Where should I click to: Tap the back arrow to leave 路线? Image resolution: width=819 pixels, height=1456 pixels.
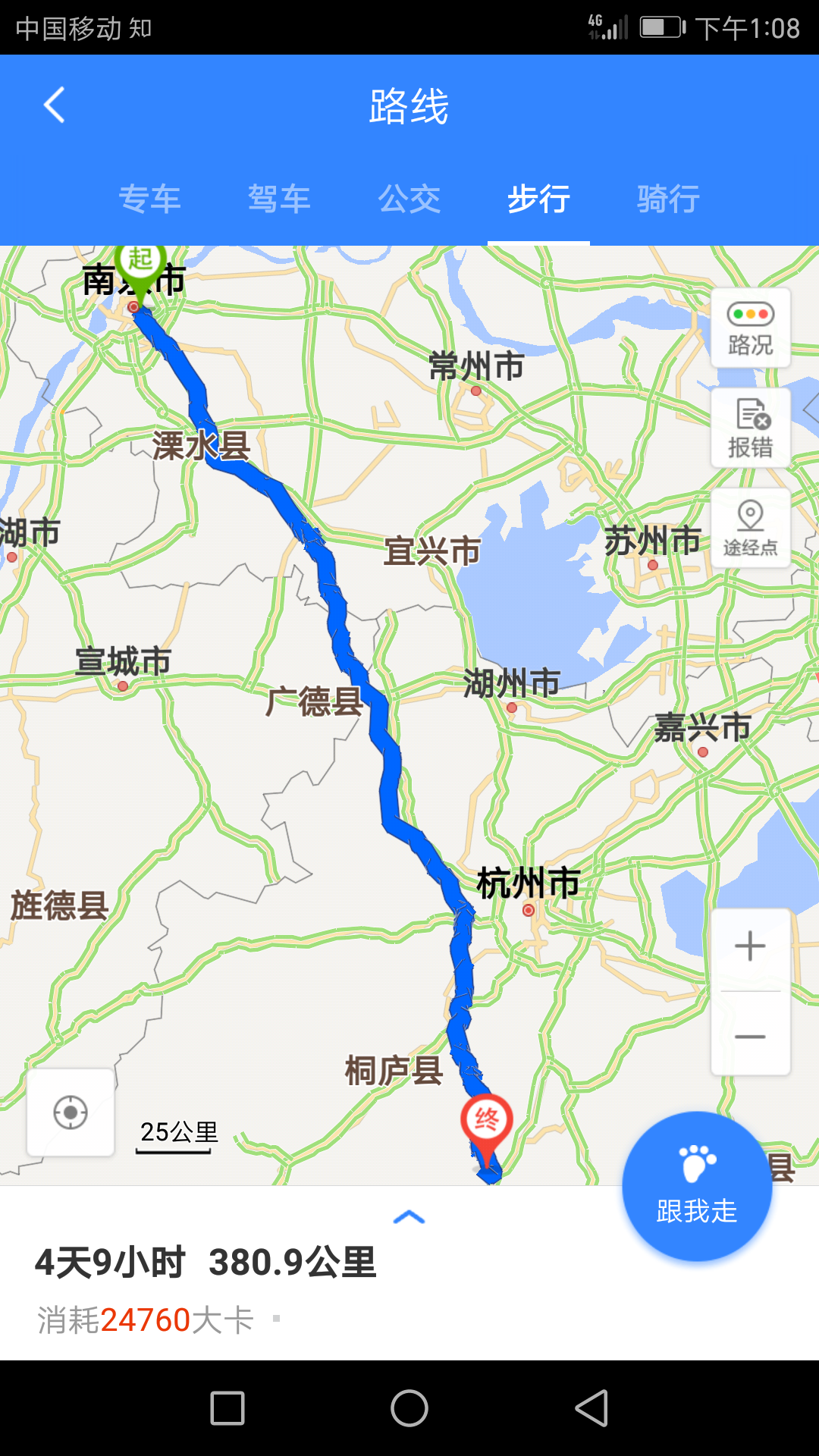[54, 105]
